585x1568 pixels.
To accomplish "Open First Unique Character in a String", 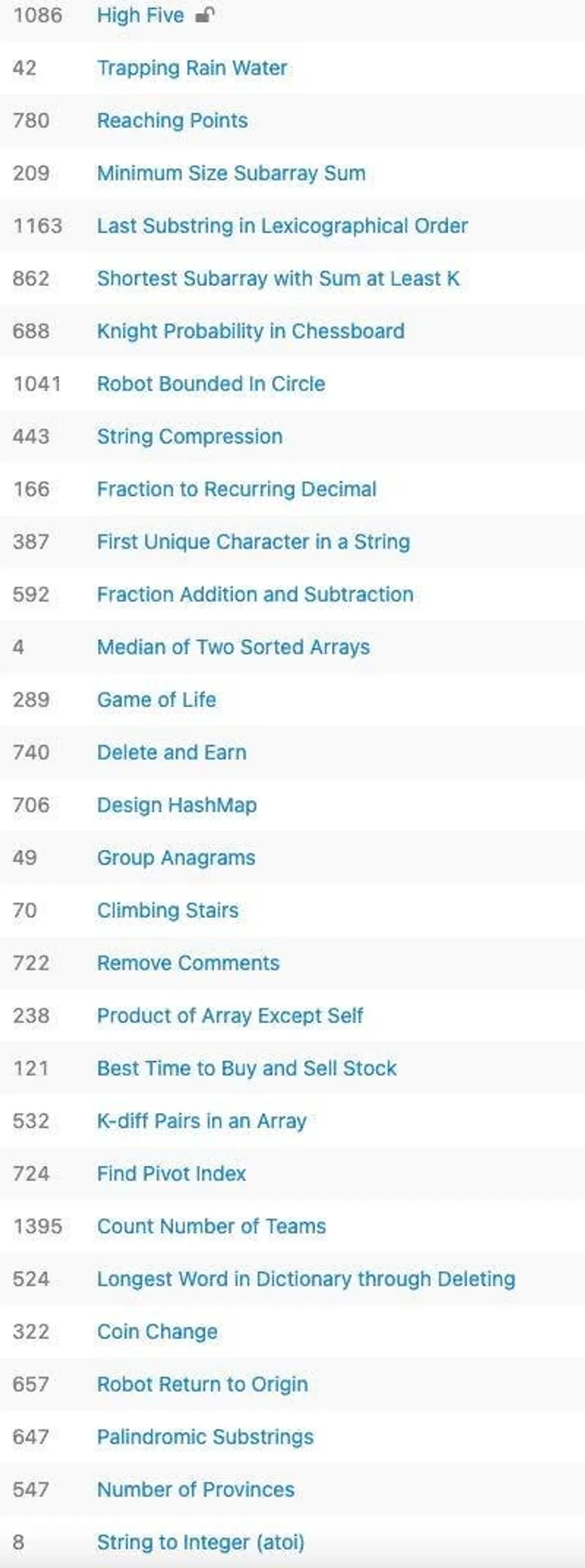I will pyautogui.click(x=253, y=542).
